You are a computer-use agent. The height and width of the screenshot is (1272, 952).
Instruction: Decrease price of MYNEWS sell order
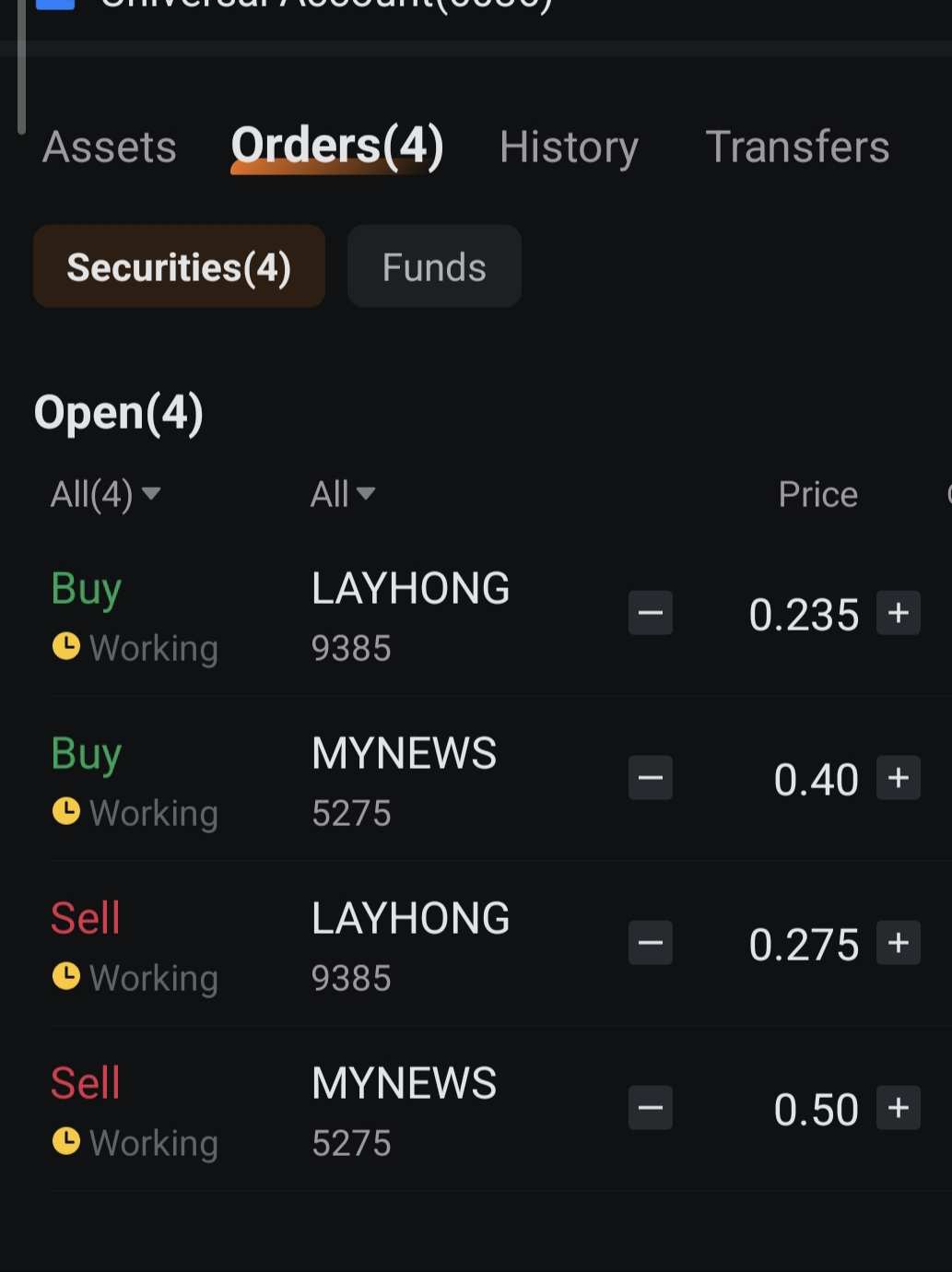[x=651, y=1108]
